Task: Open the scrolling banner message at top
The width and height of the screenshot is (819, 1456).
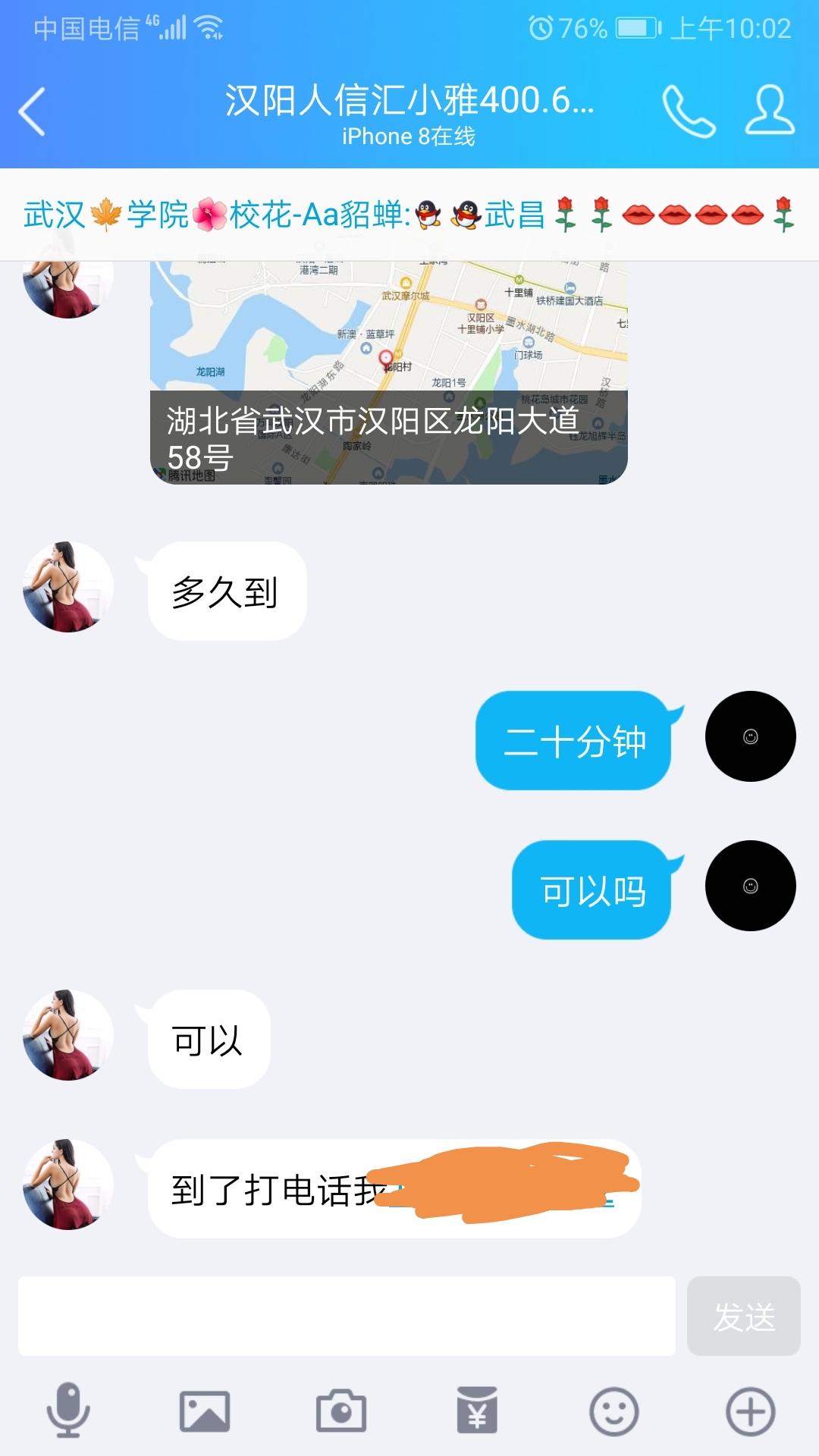Action: [409, 215]
